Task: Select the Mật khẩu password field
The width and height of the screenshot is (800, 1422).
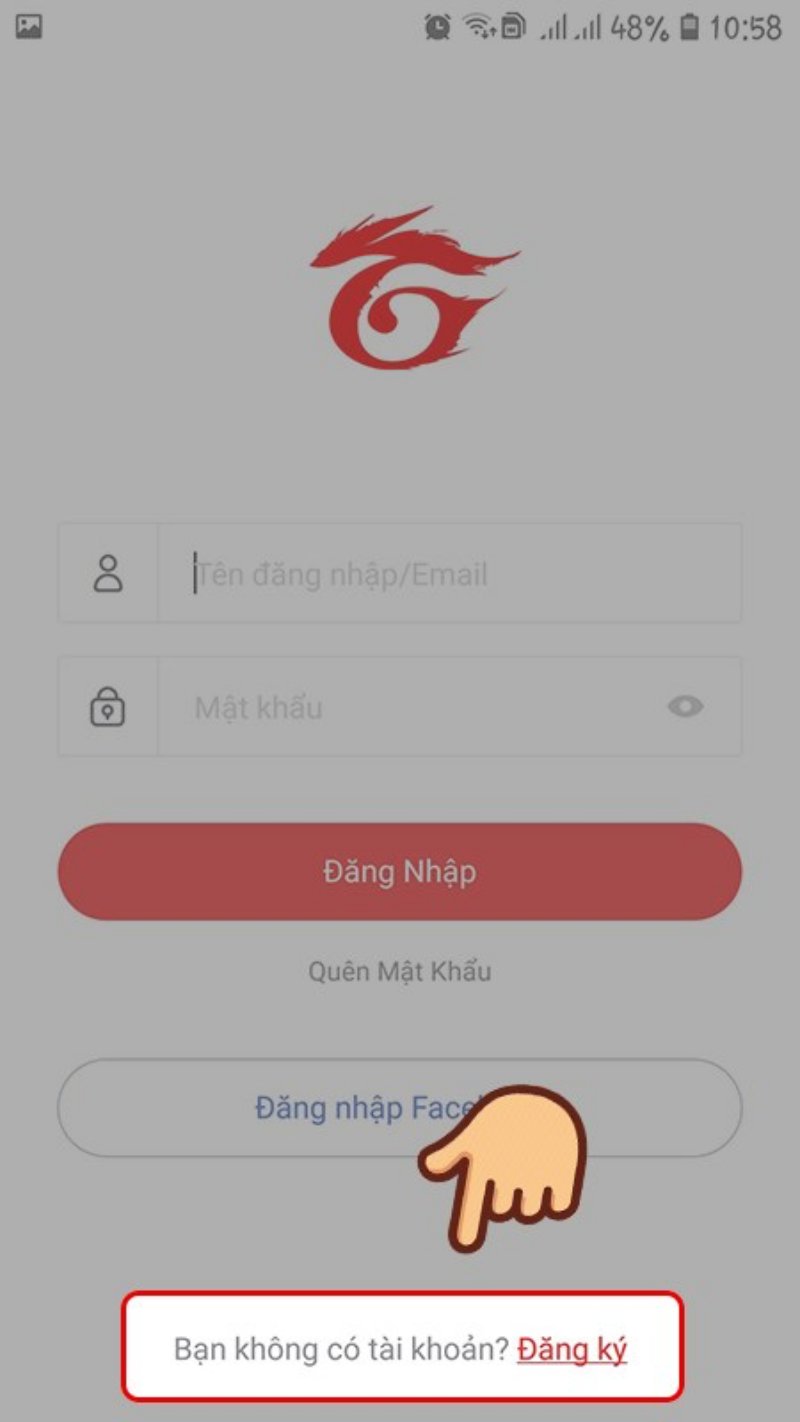Action: click(400, 706)
